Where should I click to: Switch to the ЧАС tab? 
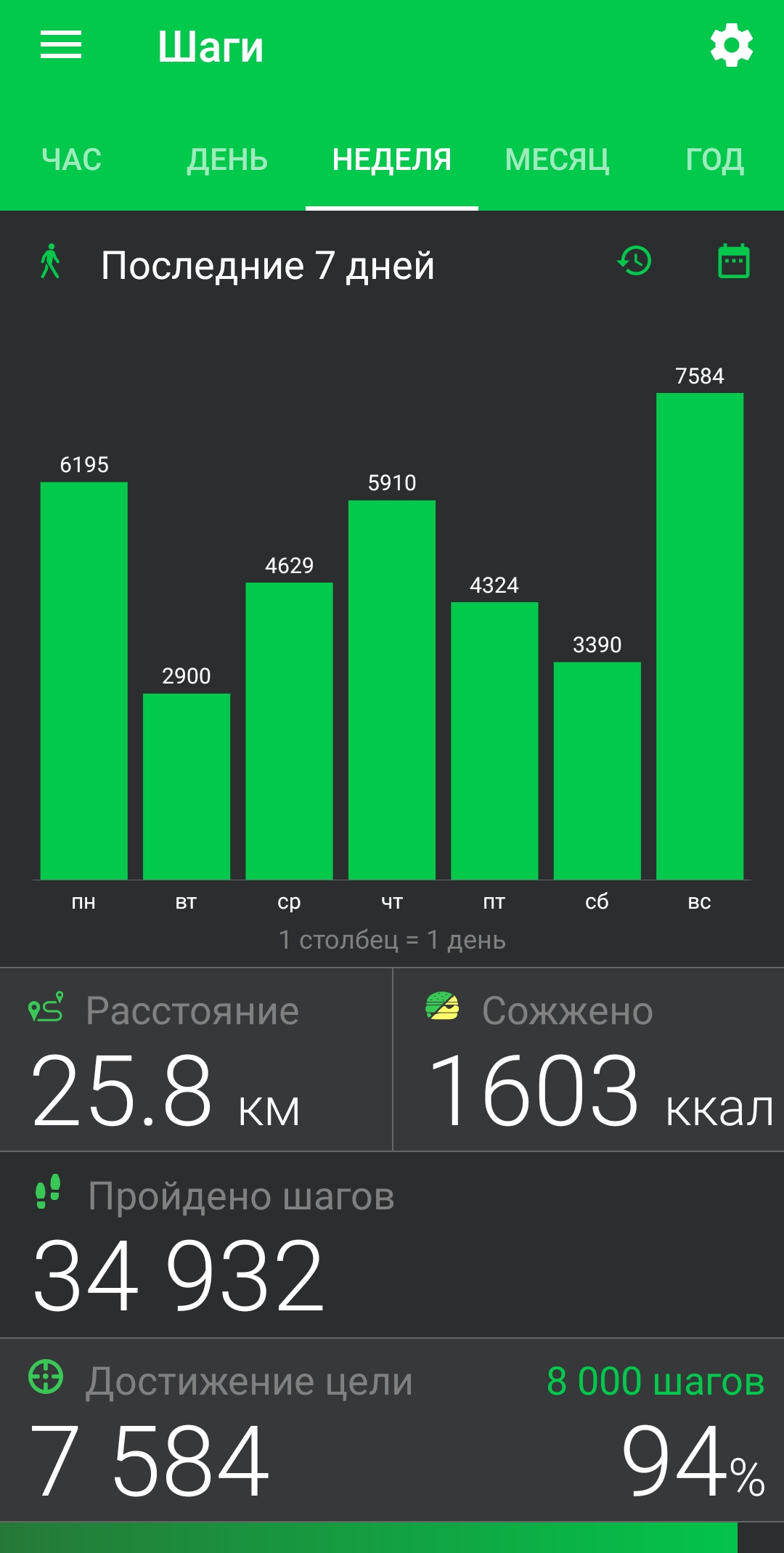tap(72, 160)
